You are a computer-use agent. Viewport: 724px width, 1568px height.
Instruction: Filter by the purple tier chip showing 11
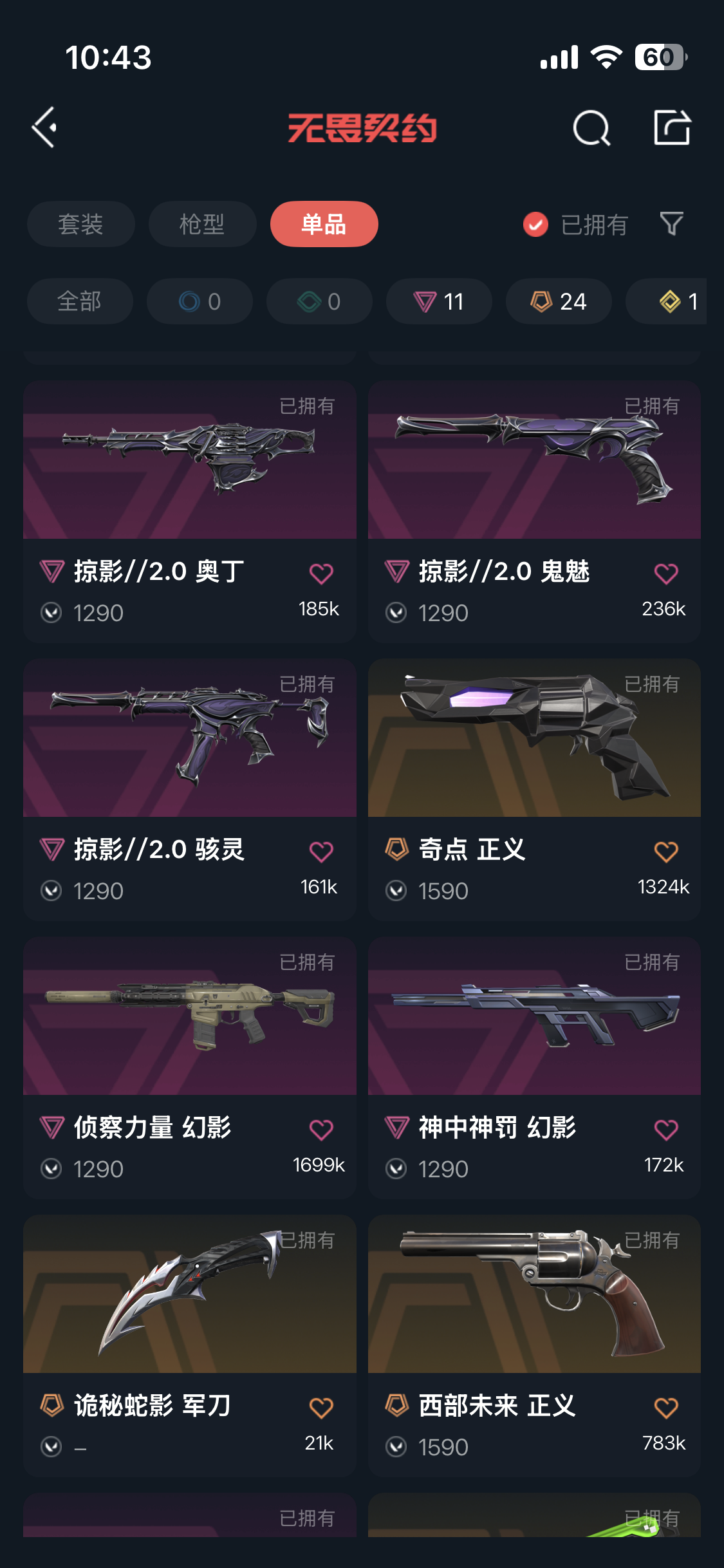tap(439, 301)
